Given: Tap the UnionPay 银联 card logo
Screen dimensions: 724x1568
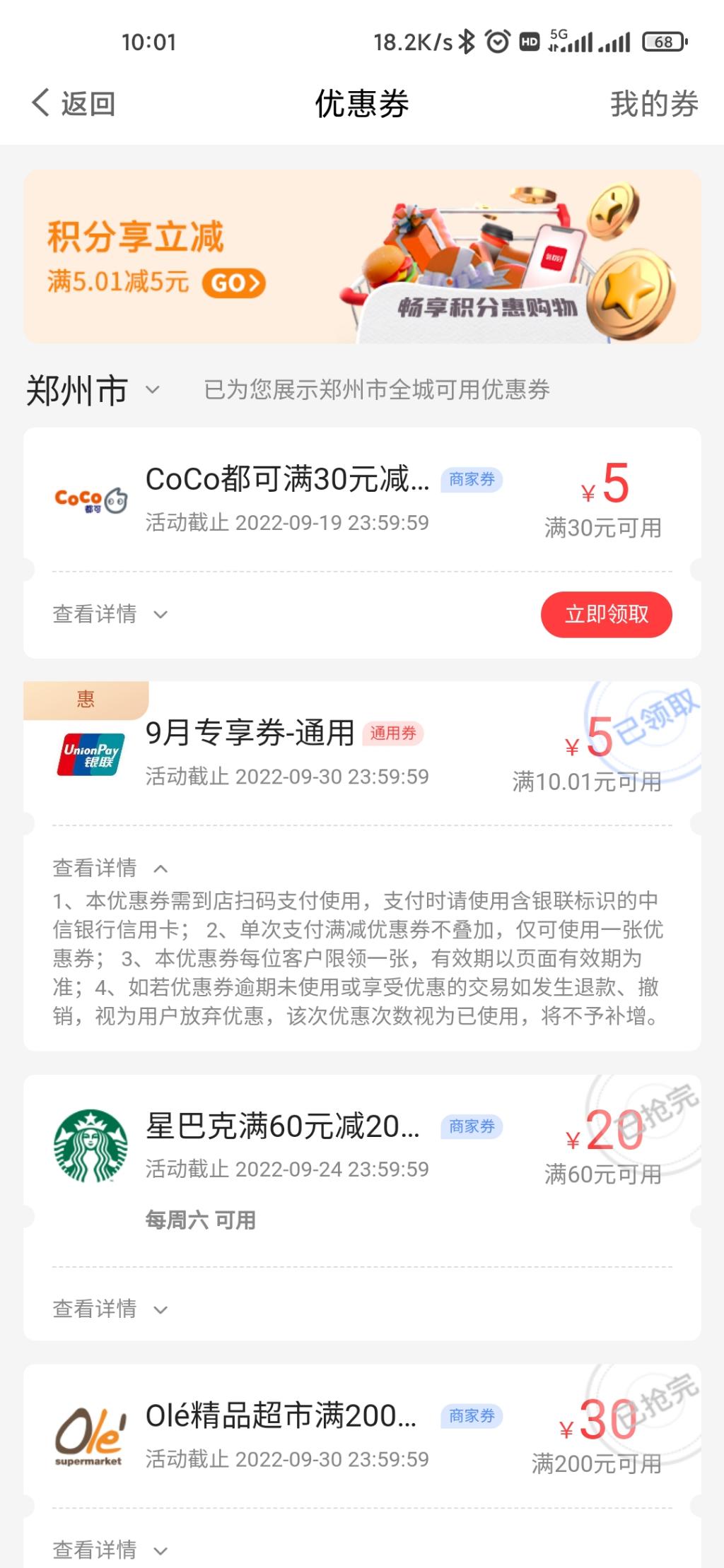Looking at the screenshot, I should 90,753.
